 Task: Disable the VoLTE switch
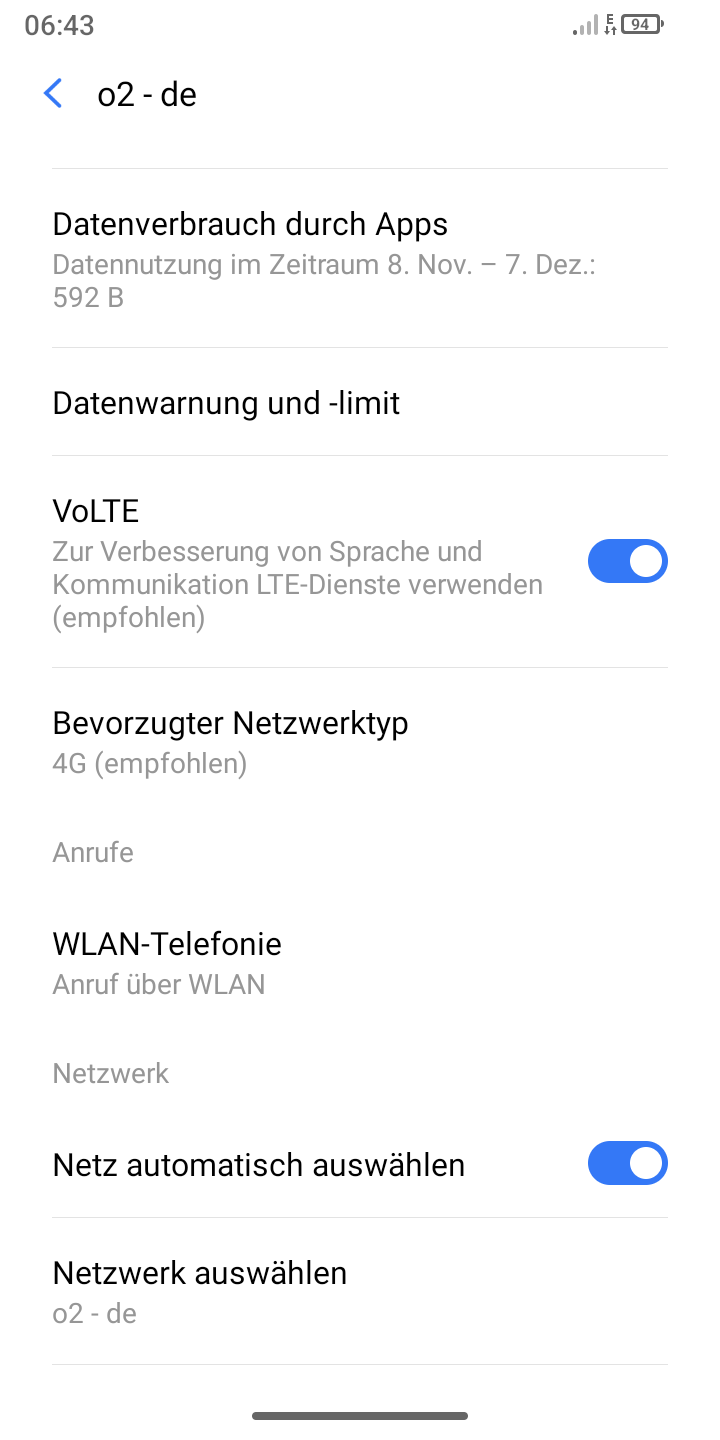coord(627,561)
